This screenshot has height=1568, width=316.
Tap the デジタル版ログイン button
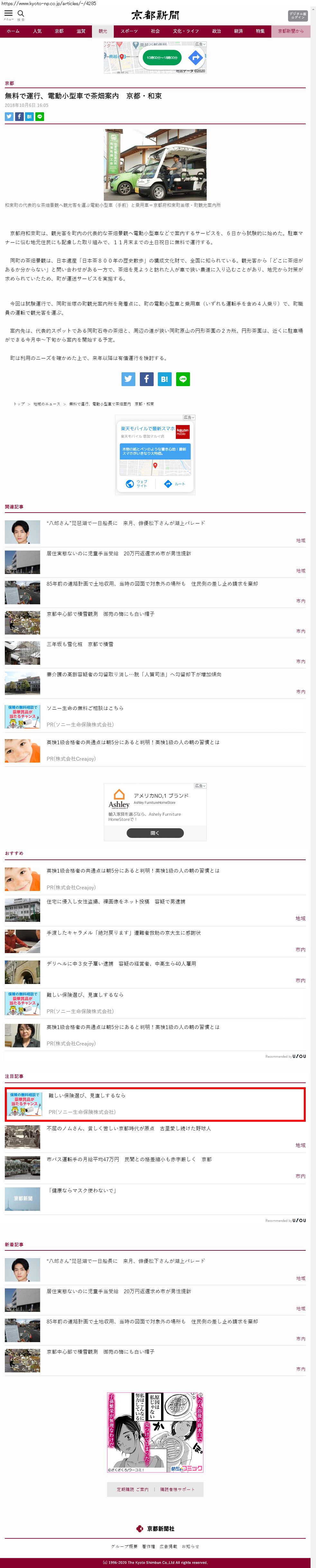tap(297, 16)
